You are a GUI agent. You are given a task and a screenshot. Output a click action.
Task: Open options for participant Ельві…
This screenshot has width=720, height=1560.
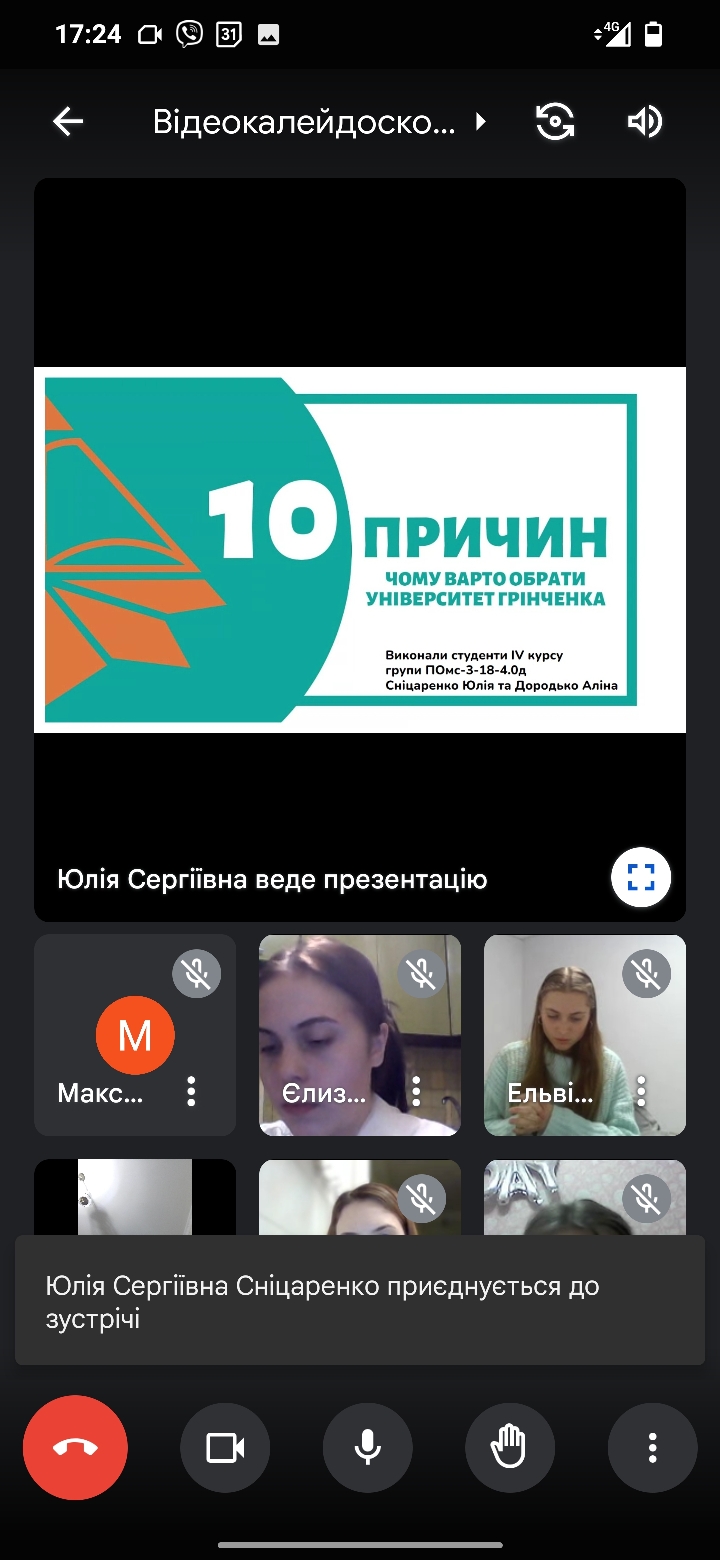(x=641, y=1091)
